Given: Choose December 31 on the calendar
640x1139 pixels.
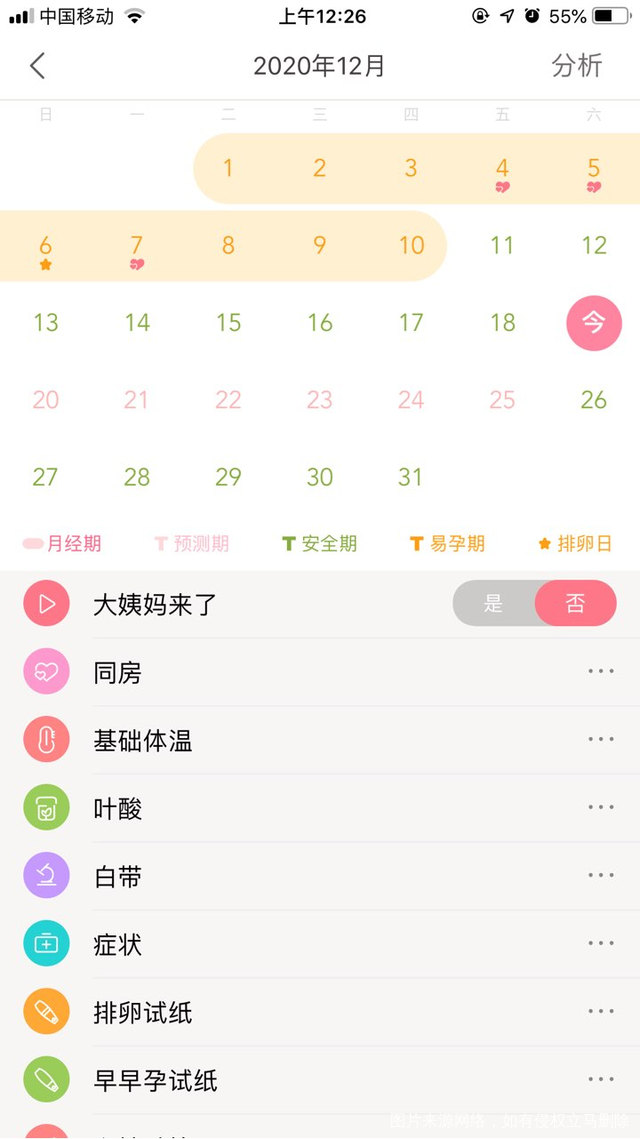Looking at the screenshot, I should click(x=411, y=476).
